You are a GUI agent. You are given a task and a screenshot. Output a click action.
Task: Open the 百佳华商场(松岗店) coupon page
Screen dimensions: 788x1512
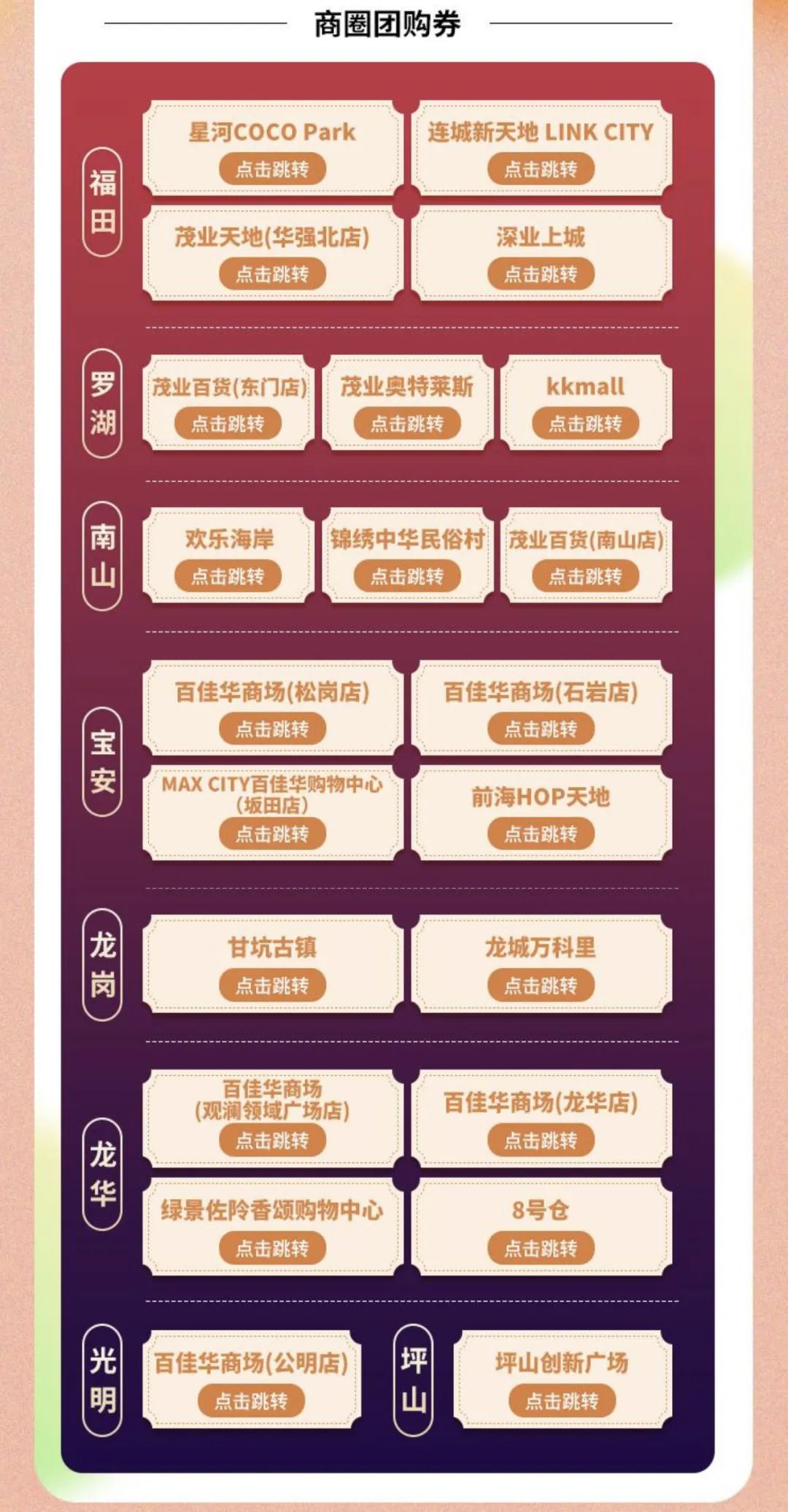coord(272,729)
